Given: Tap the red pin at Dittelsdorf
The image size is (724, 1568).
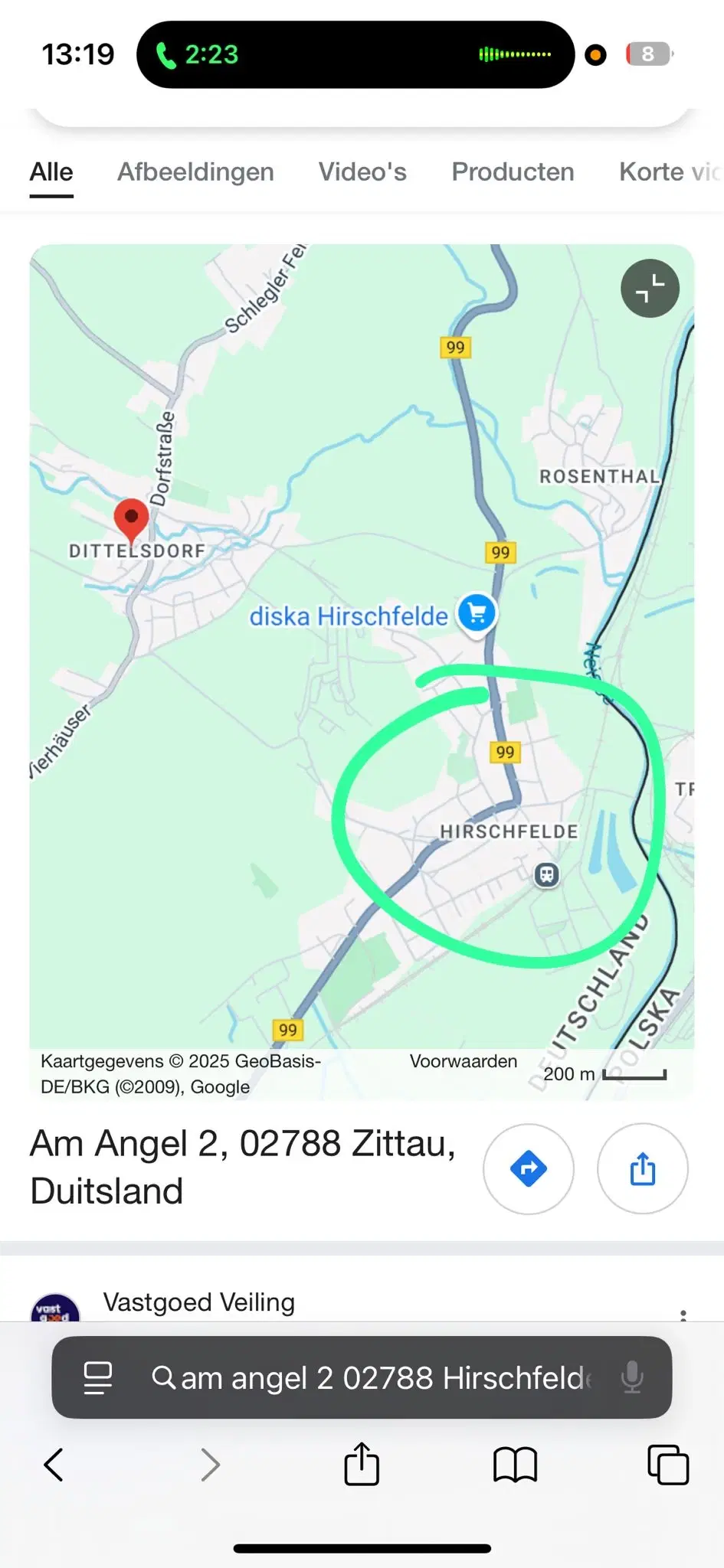Looking at the screenshot, I should pos(131,518).
